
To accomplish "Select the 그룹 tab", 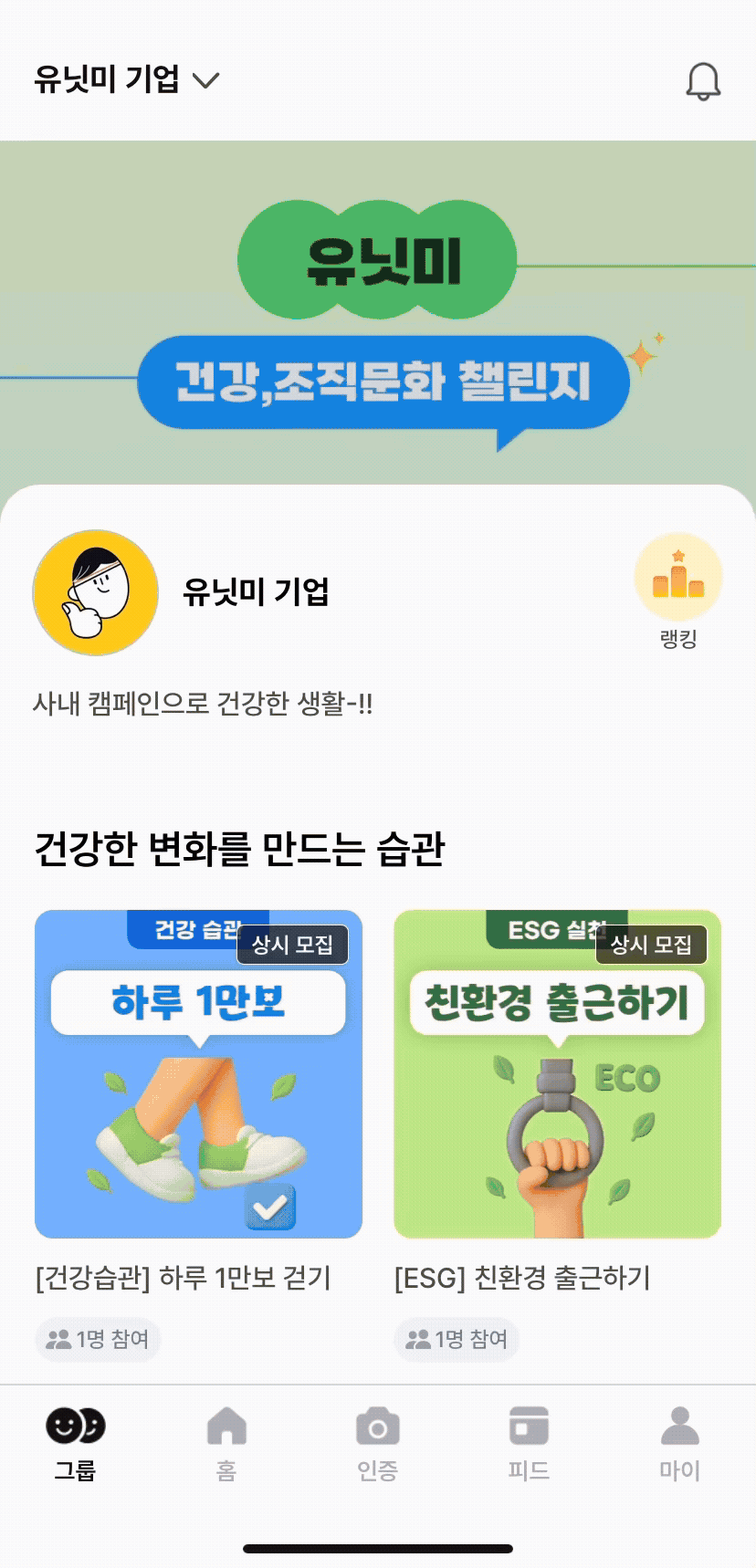I will tap(76, 1442).
